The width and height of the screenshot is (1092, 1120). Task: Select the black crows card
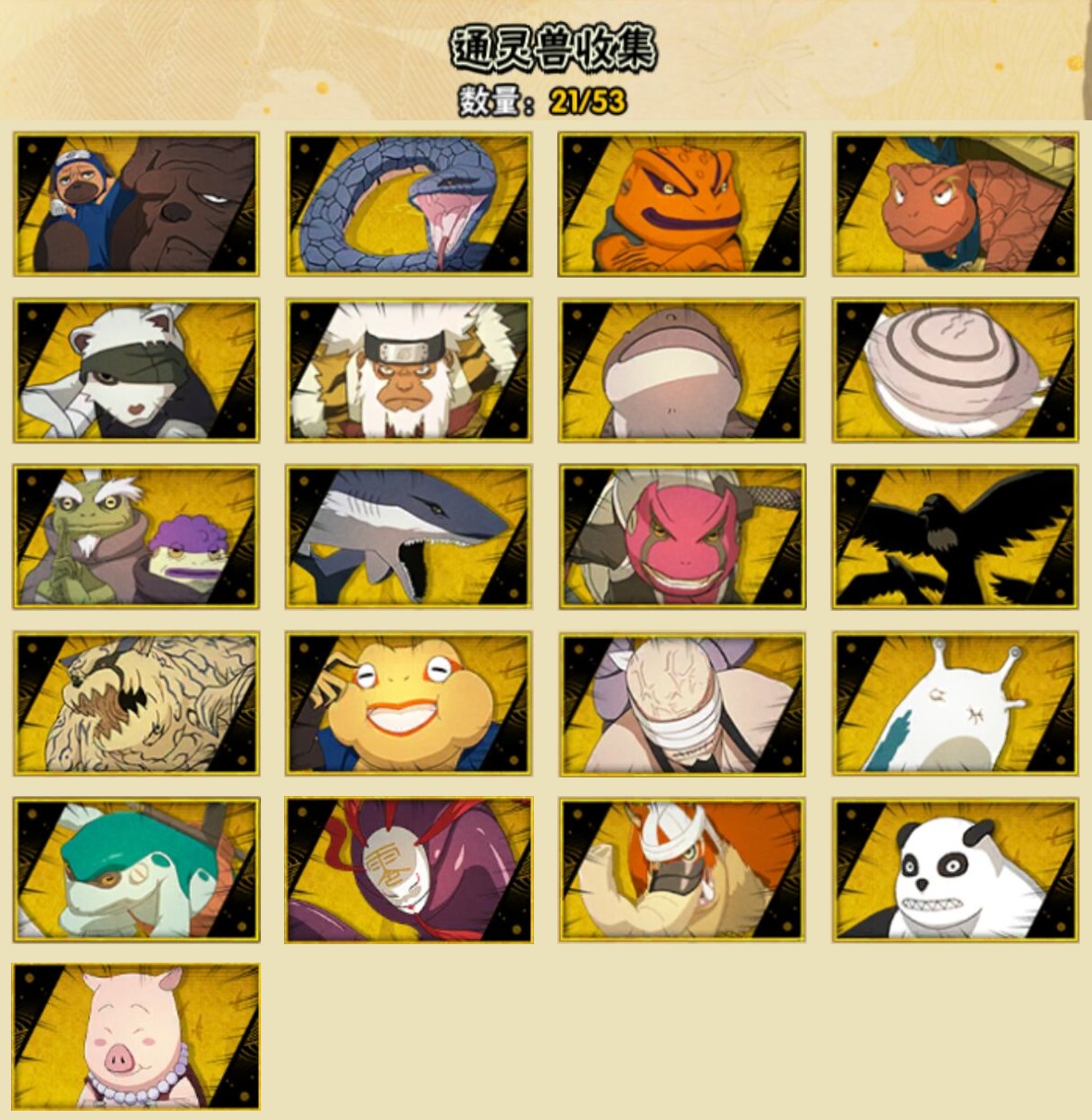954,537
